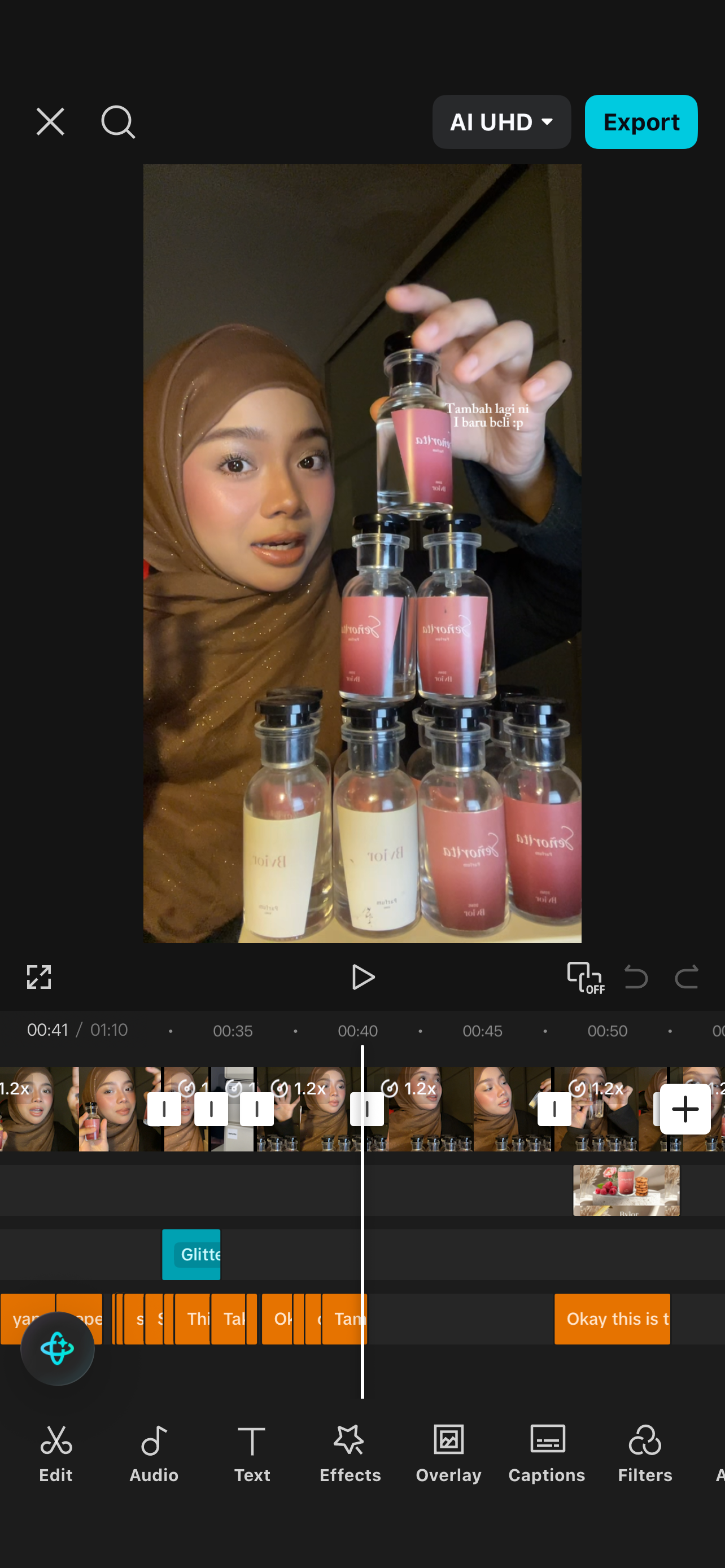The width and height of the screenshot is (725, 1568).
Task: Open the Filters tool
Action: [x=645, y=1453]
